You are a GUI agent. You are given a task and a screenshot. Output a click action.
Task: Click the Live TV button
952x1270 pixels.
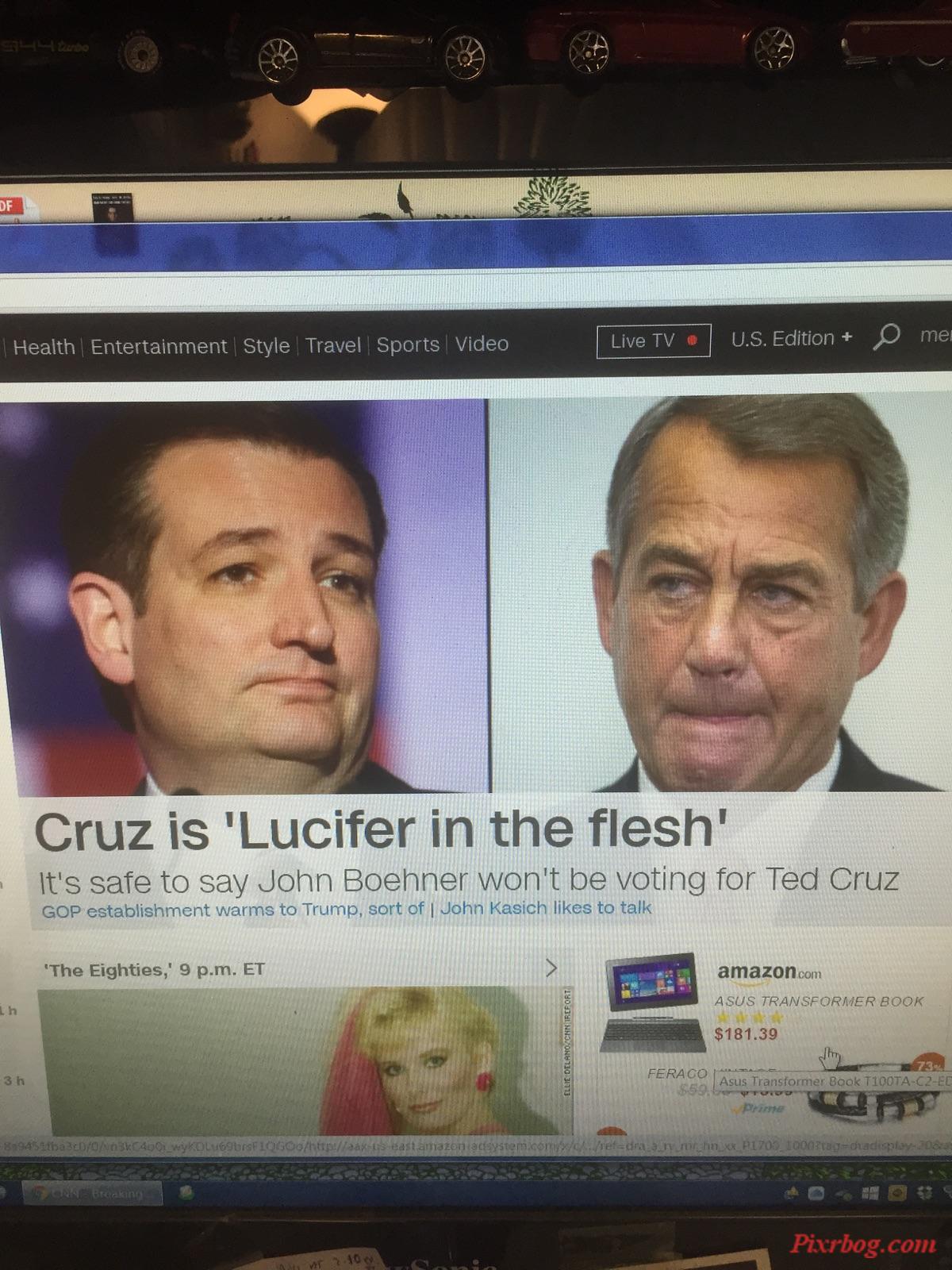653,341
